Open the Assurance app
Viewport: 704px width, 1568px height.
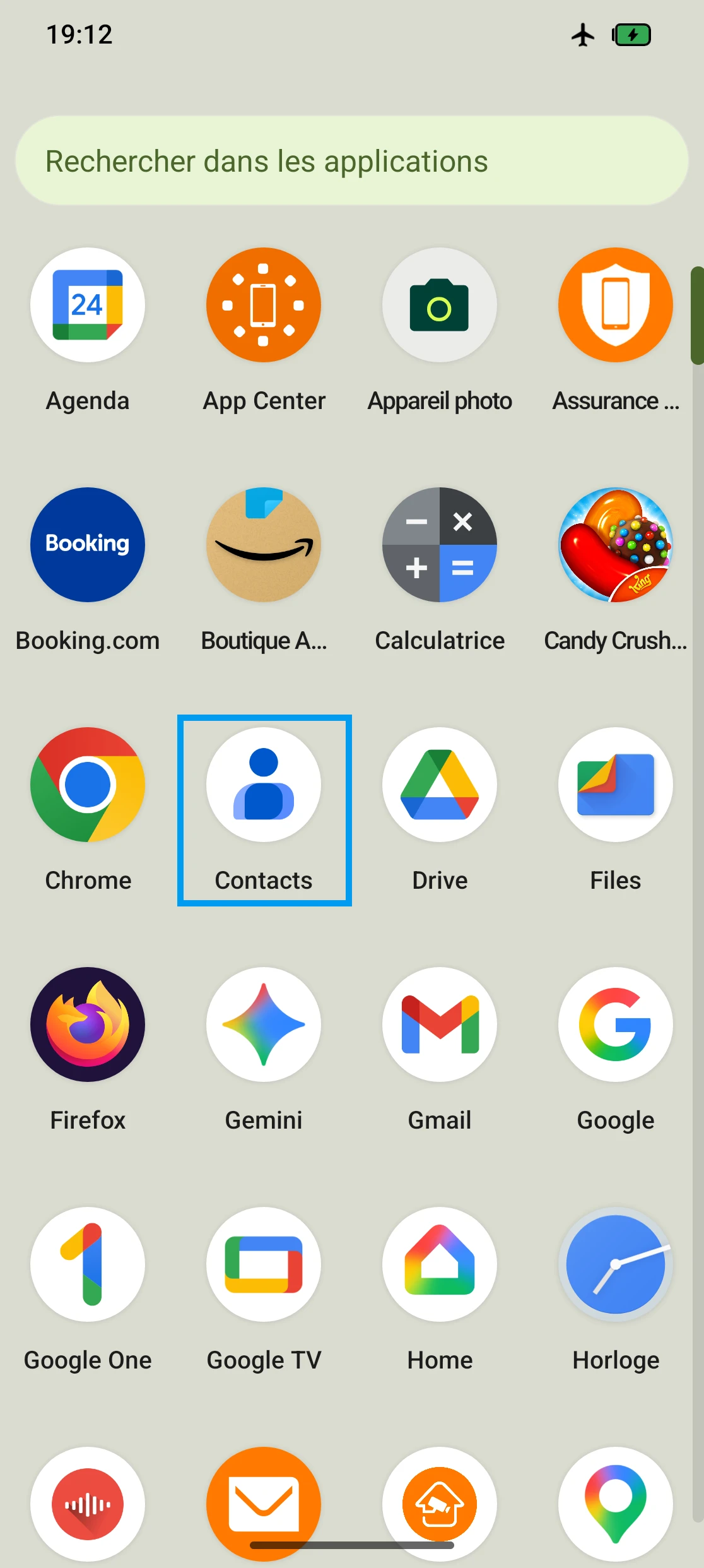615,306
